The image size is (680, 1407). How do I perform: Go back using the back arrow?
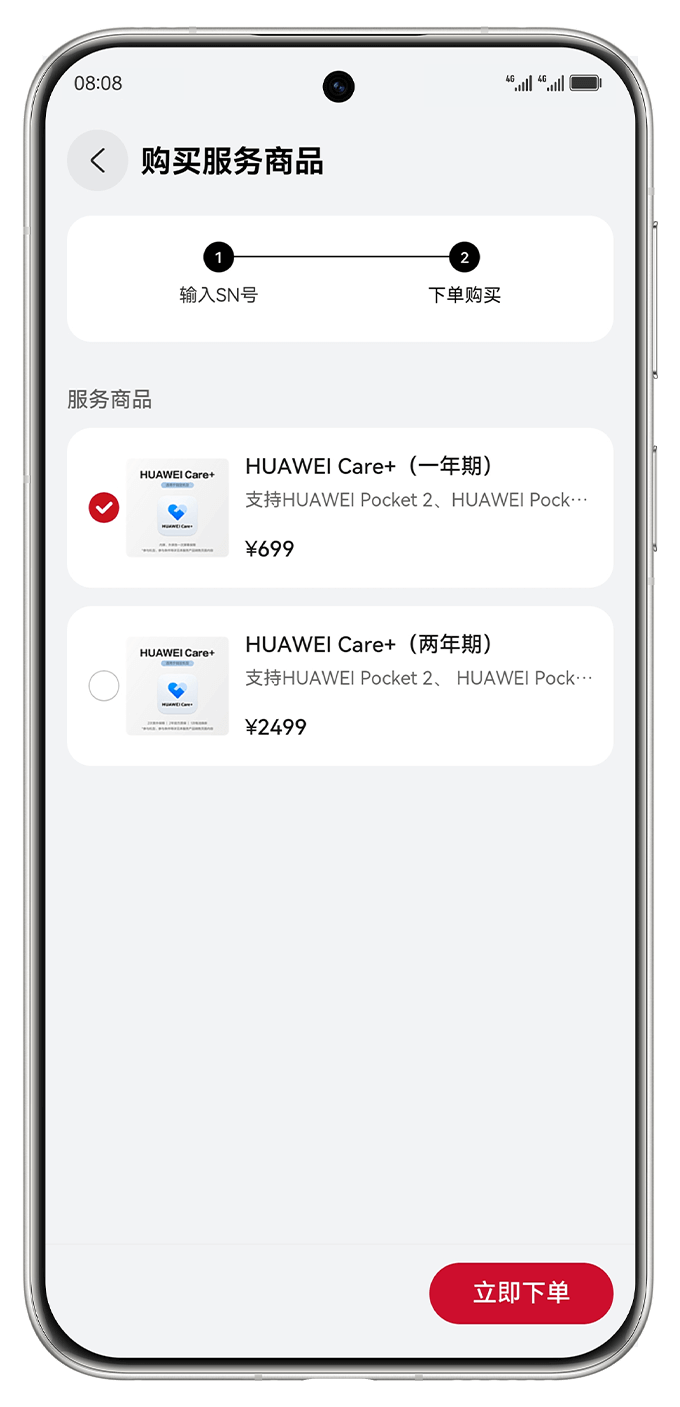(x=97, y=160)
